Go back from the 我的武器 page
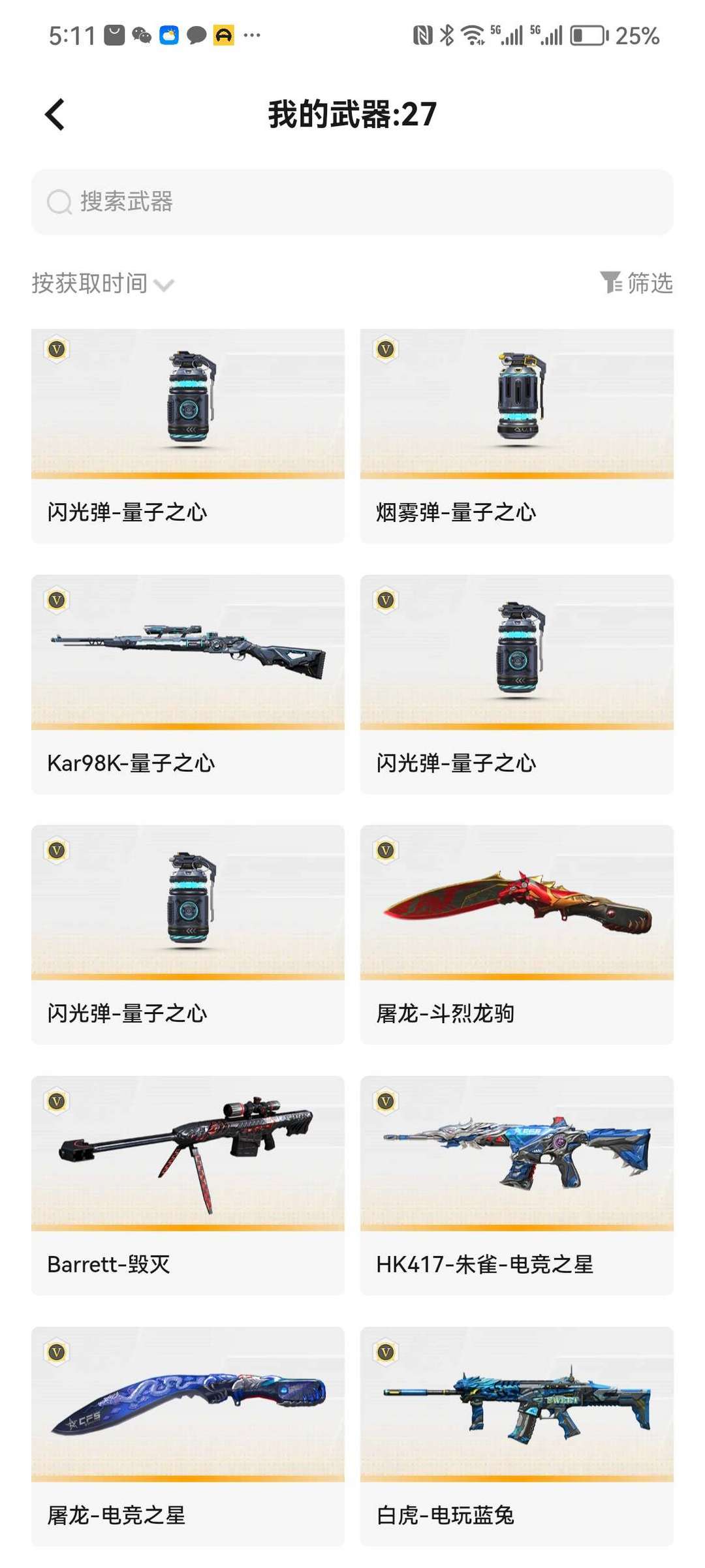Image resolution: width=705 pixels, height=1568 pixels. pyautogui.click(x=55, y=115)
